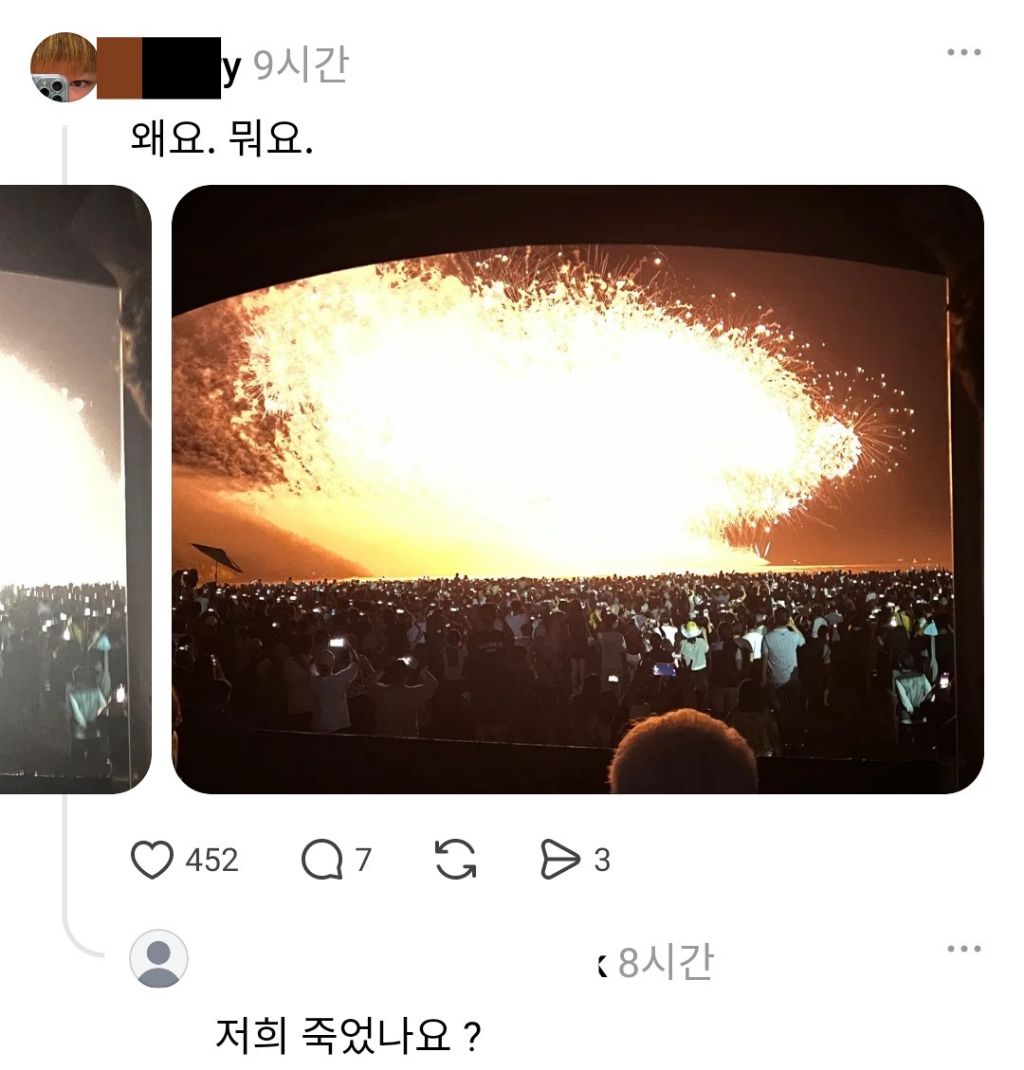Open the overflow menu of the 8시간 reply
The height and width of the screenshot is (1070, 1024).
pos(964,949)
